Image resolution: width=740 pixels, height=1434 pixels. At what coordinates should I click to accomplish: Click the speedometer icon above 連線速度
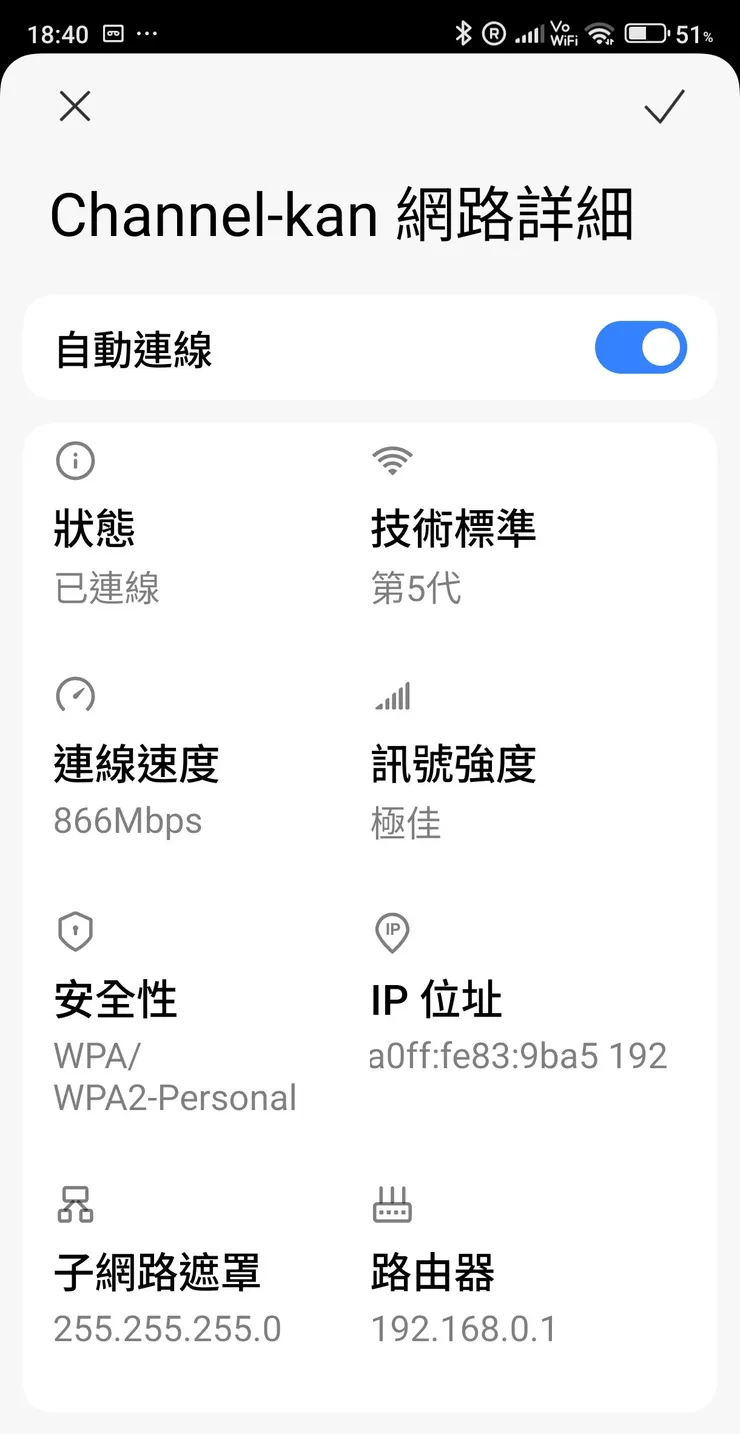(x=74, y=695)
